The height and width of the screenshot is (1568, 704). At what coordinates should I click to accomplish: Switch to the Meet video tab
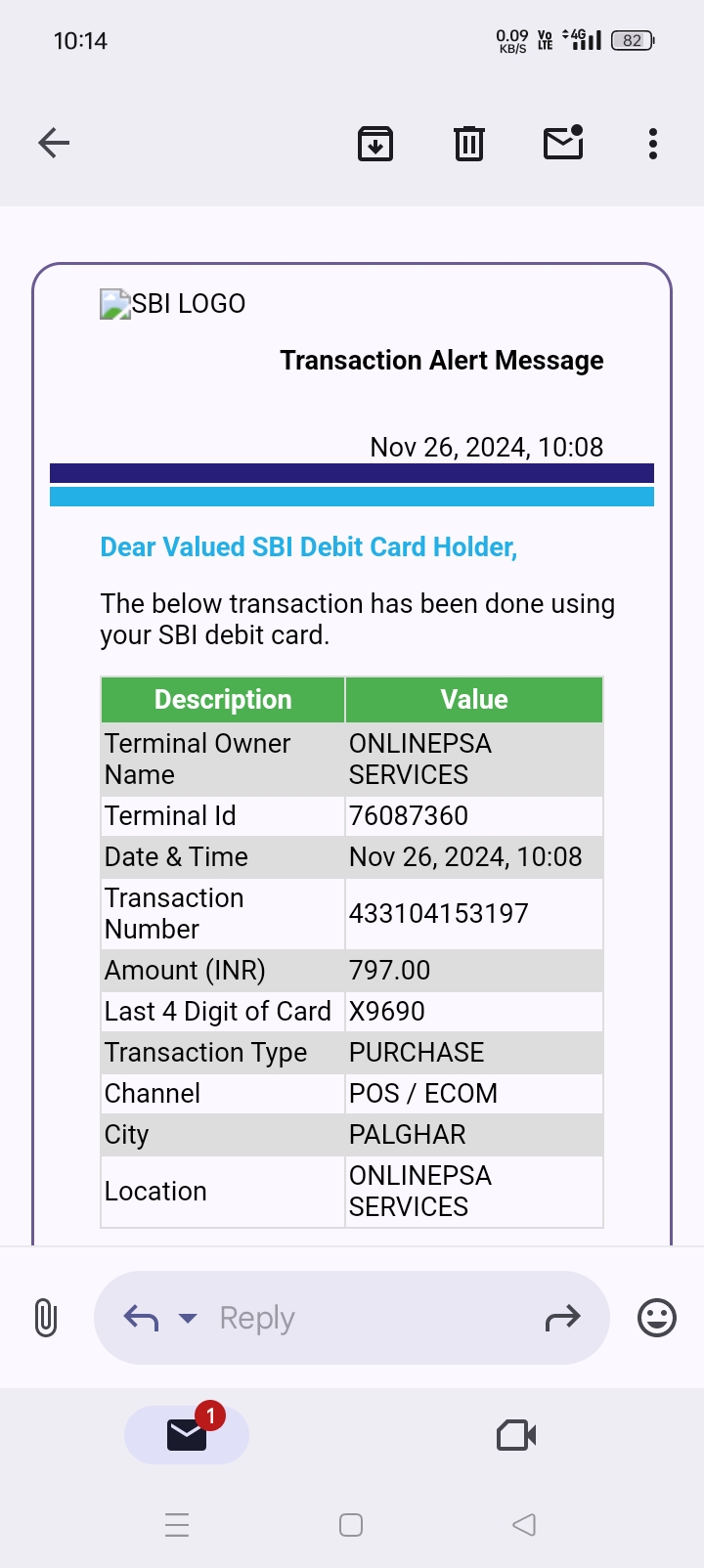pyautogui.click(x=516, y=1435)
